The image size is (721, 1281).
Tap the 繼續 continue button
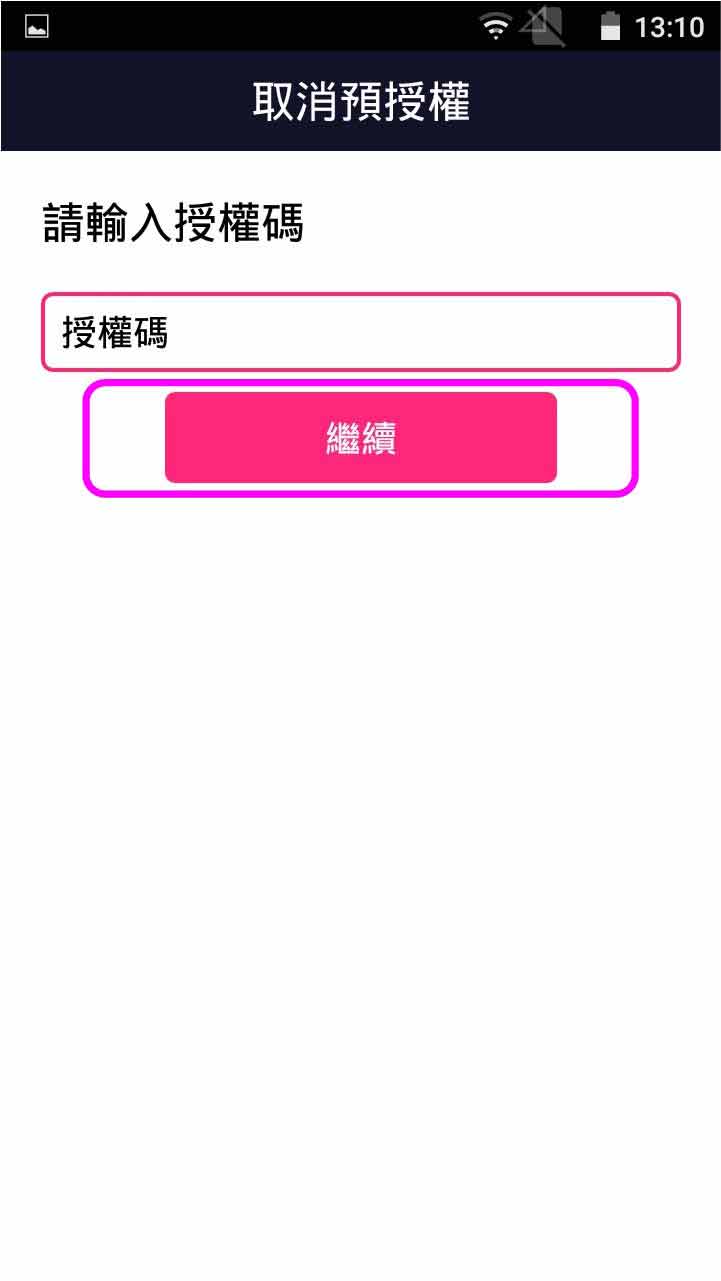tap(360, 438)
